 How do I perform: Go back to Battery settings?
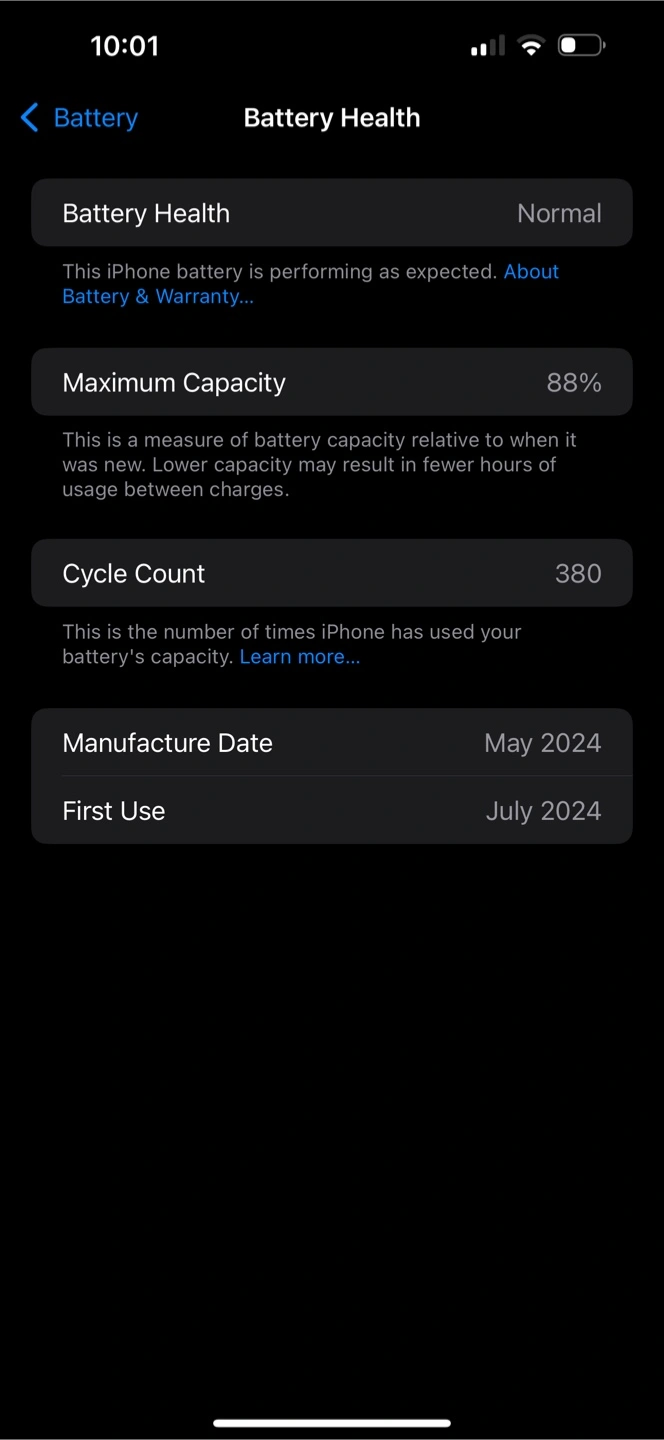click(79, 118)
